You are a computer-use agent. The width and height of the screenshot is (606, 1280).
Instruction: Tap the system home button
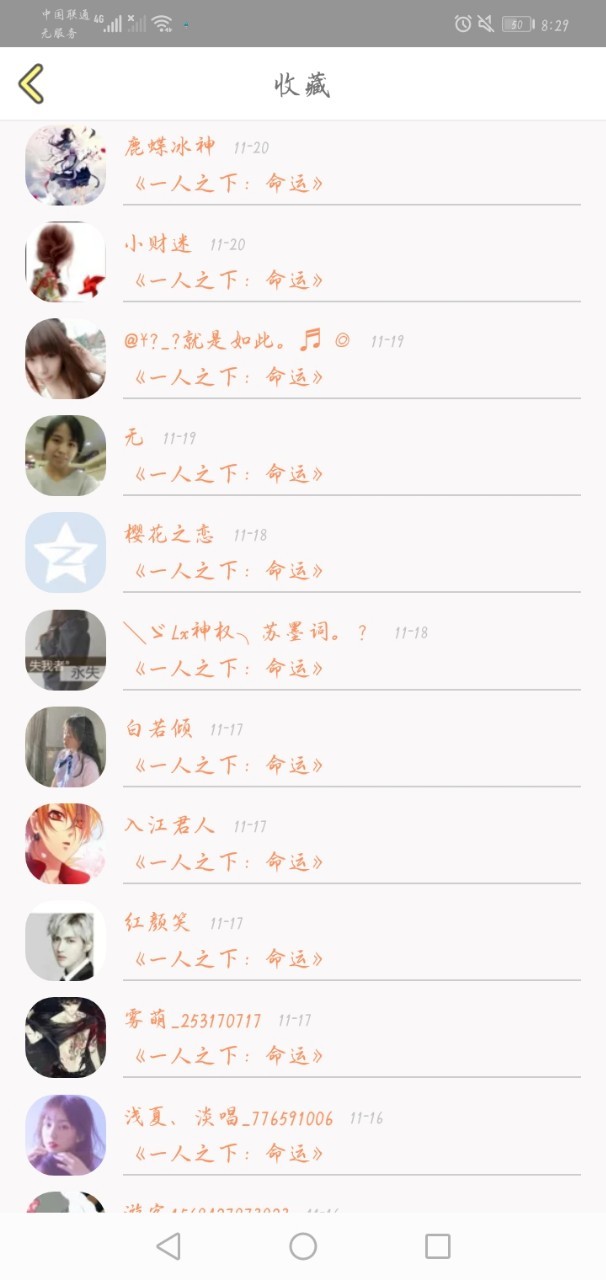303,1246
